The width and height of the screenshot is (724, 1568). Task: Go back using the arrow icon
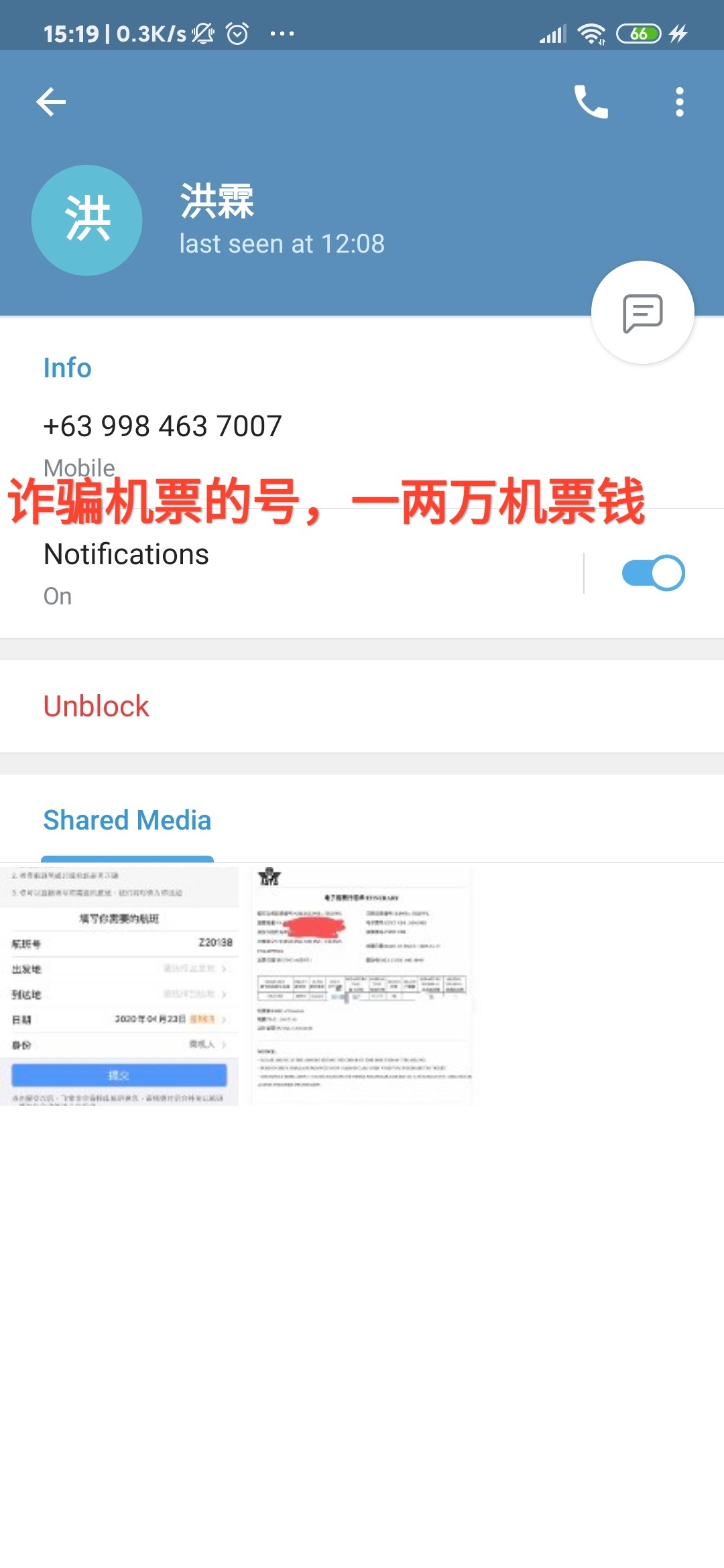pos(51,102)
